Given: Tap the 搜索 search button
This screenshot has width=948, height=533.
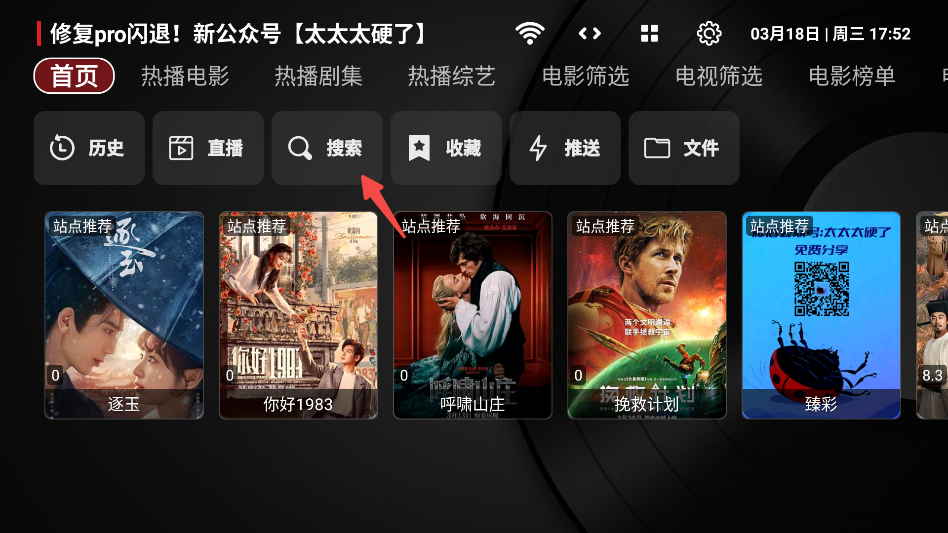Looking at the screenshot, I should point(327,148).
